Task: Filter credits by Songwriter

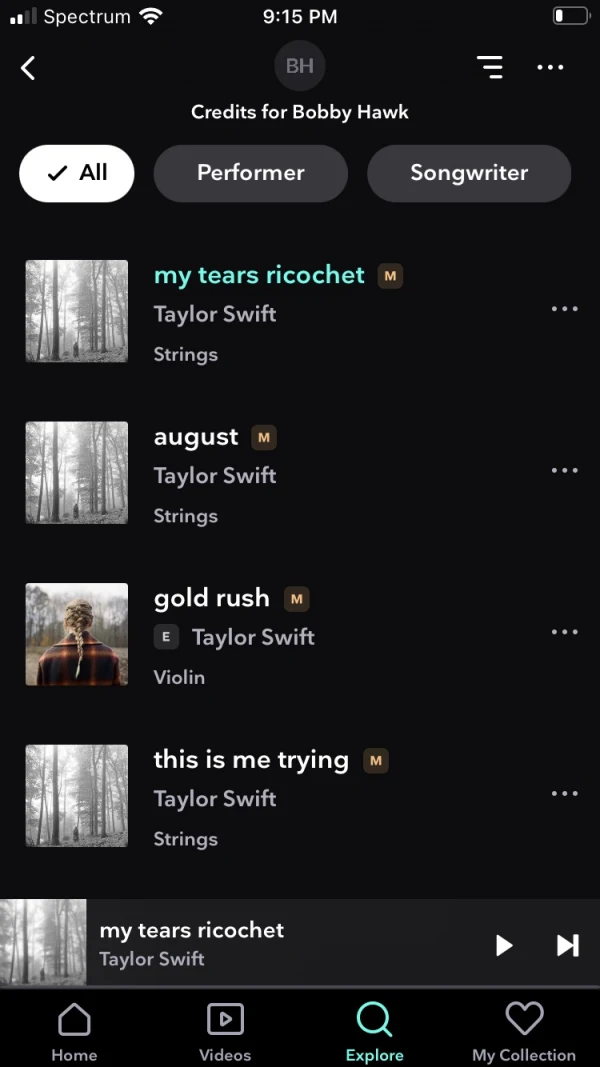Action: (x=469, y=173)
